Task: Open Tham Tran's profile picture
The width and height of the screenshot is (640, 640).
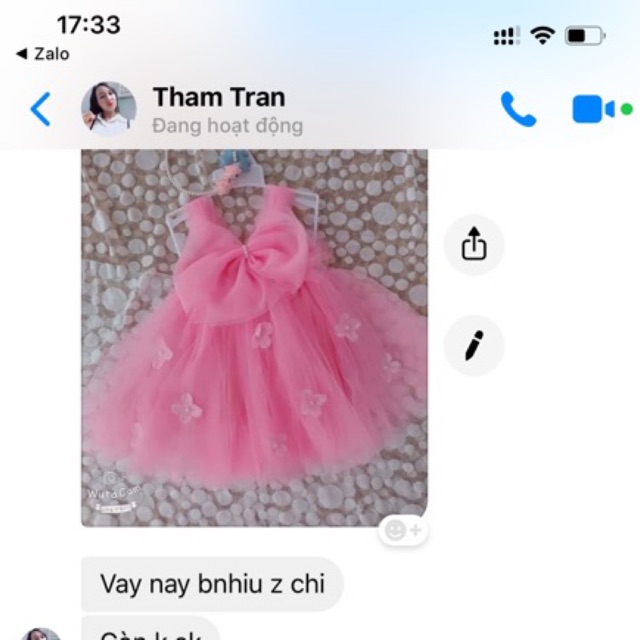Action: [x=108, y=109]
